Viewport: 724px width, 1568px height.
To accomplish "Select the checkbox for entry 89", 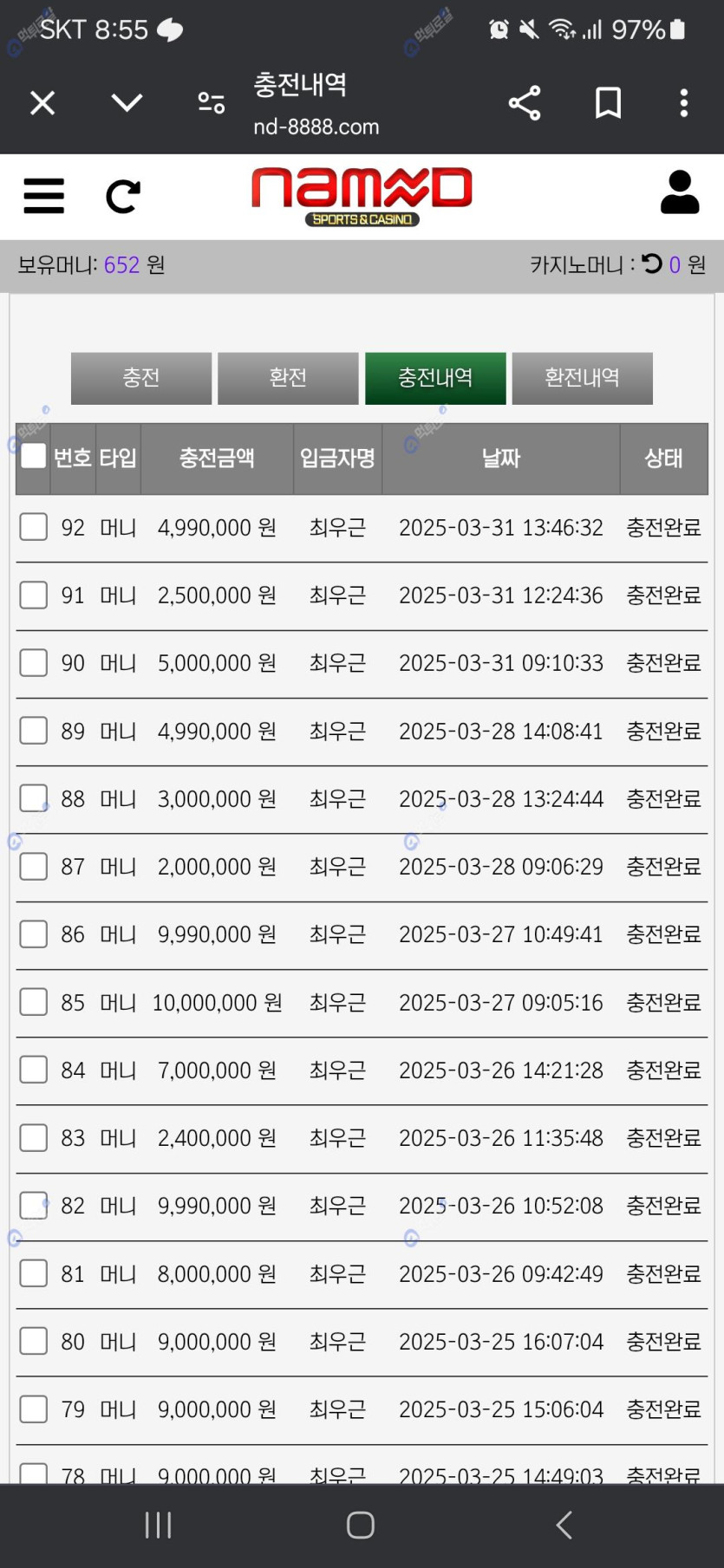I will pyautogui.click(x=34, y=731).
